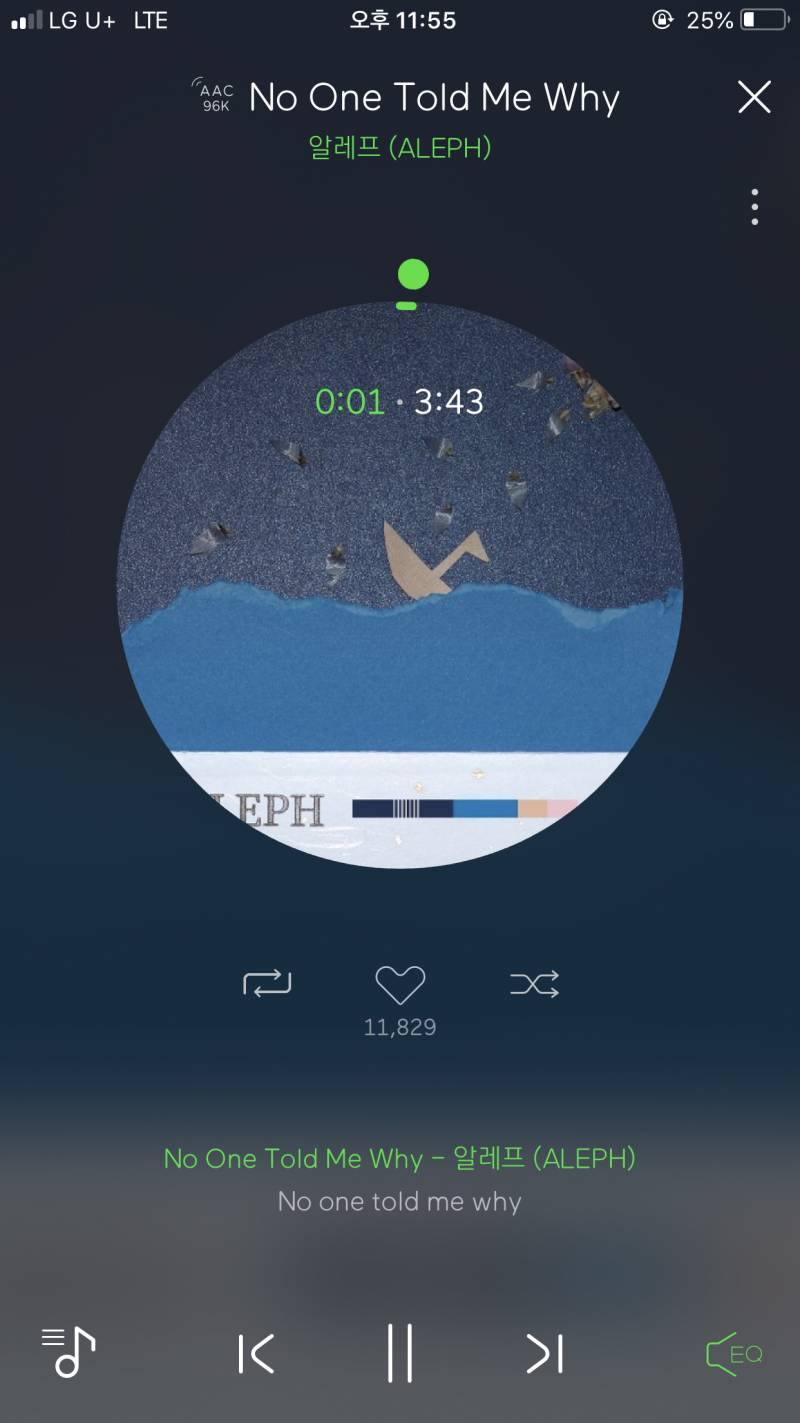
Task: Skip to the previous track
Action: point(257,1354)
